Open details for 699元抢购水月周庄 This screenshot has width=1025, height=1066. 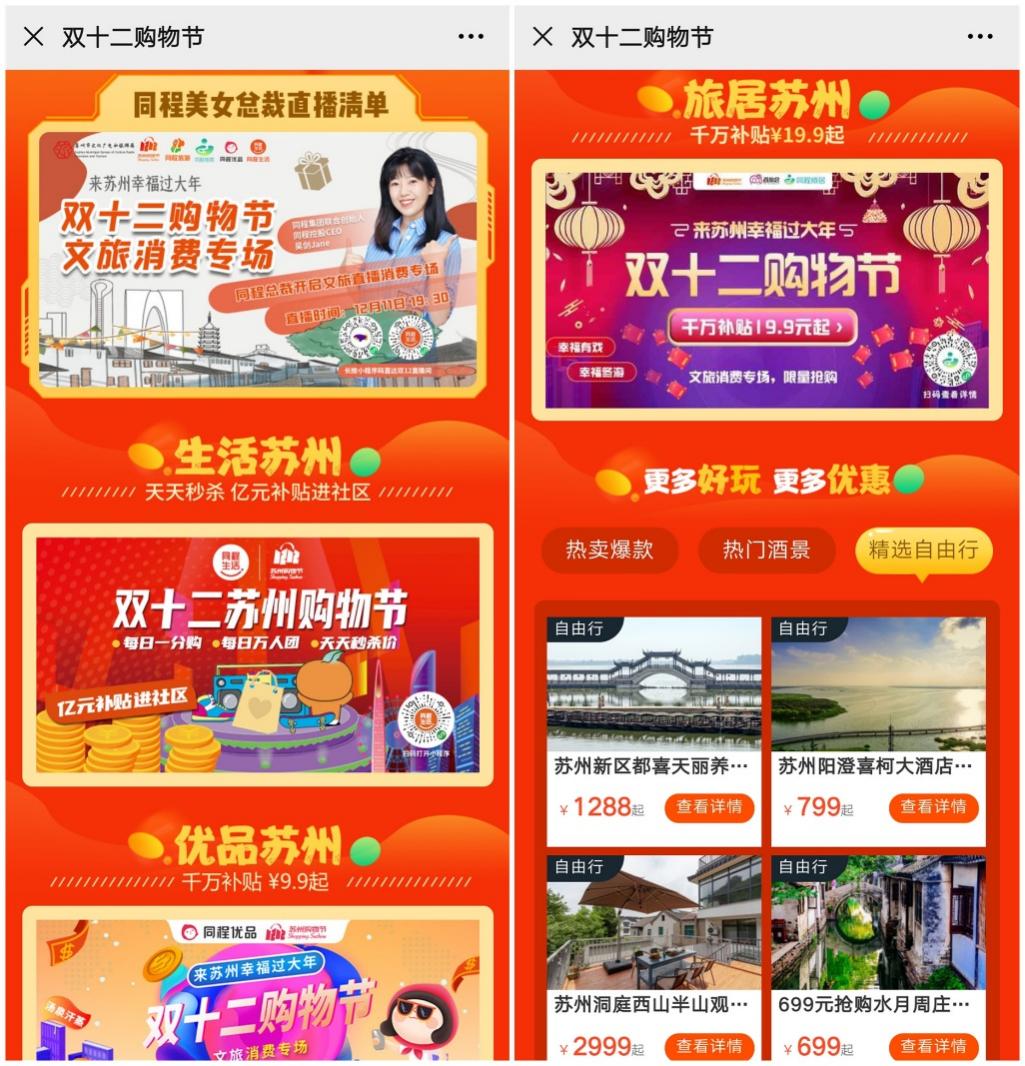pos(933,1046)
